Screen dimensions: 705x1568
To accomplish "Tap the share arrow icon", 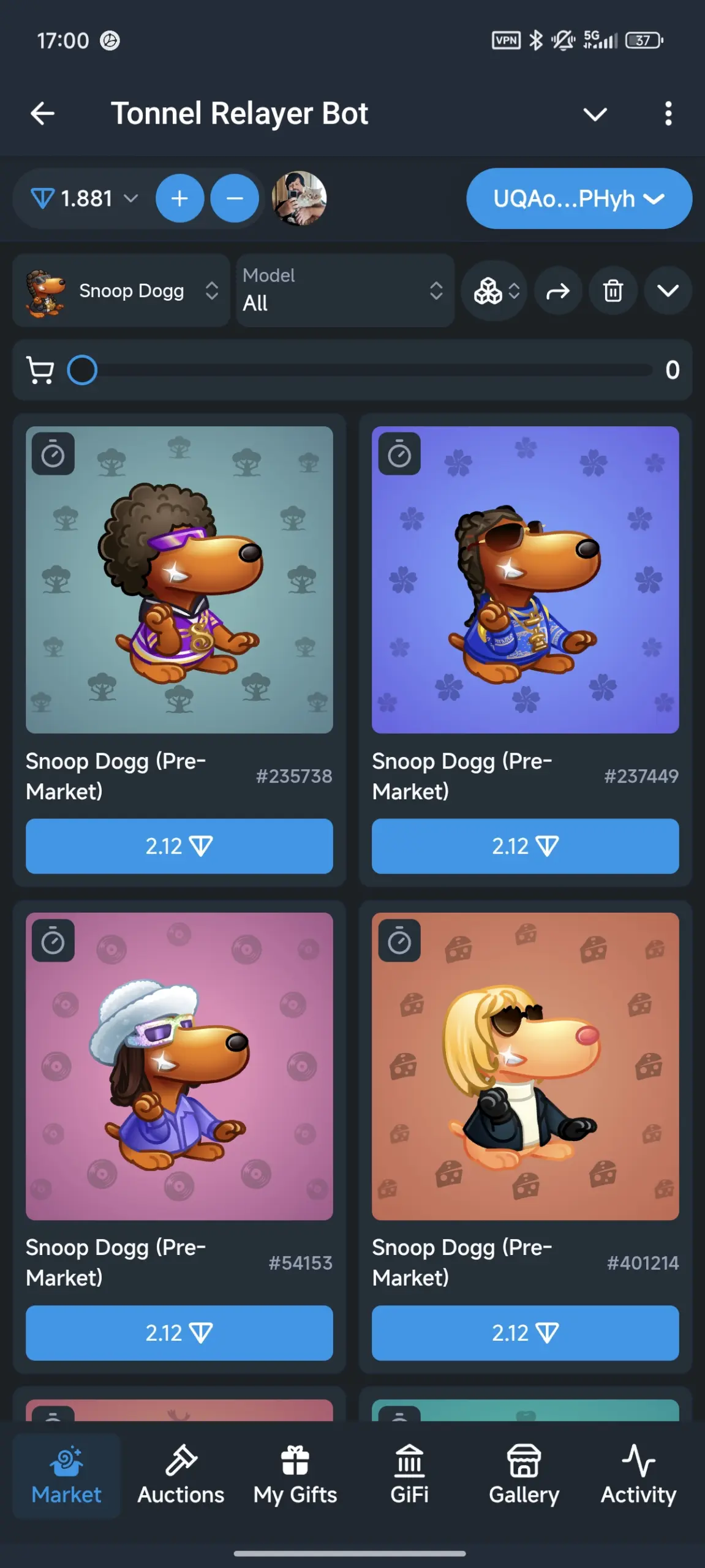I will (x=557, y=291).
